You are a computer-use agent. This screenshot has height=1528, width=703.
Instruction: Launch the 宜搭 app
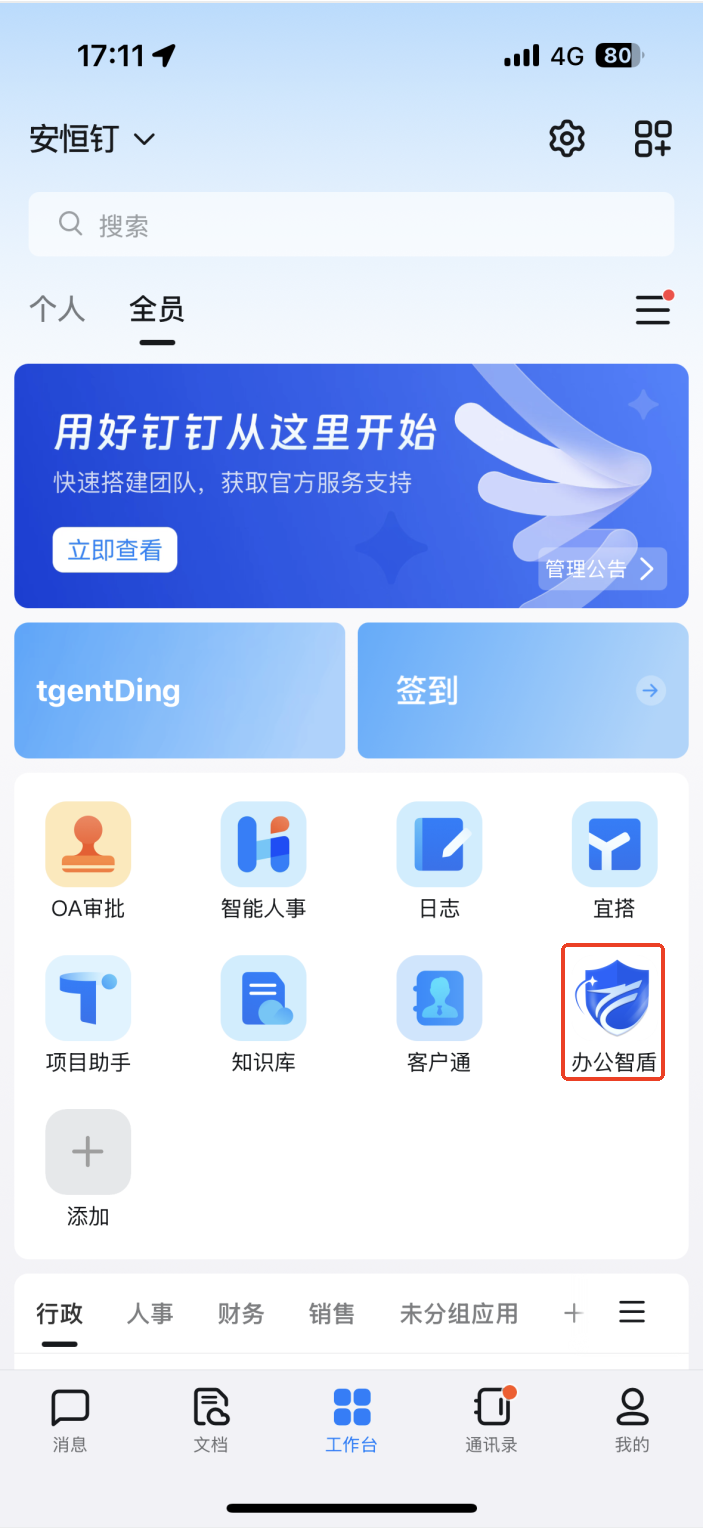tap(614, 860)
